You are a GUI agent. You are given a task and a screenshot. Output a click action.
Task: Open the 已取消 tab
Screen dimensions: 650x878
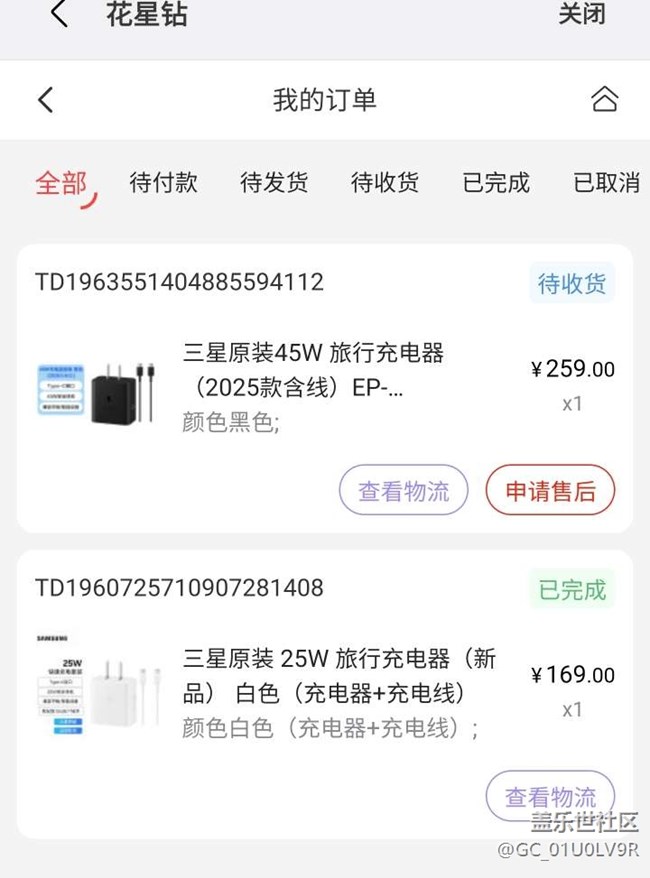pyautogui.click(x=606, y=183)
